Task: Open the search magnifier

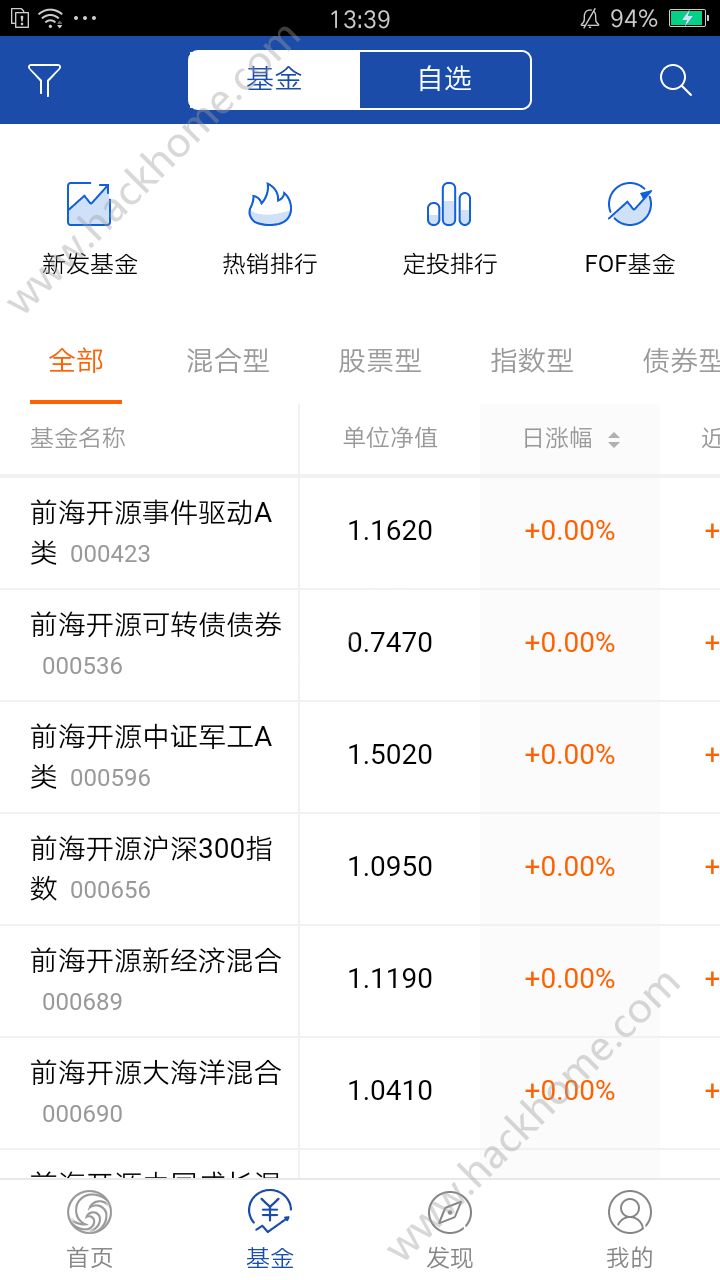Action: [675, 80]
